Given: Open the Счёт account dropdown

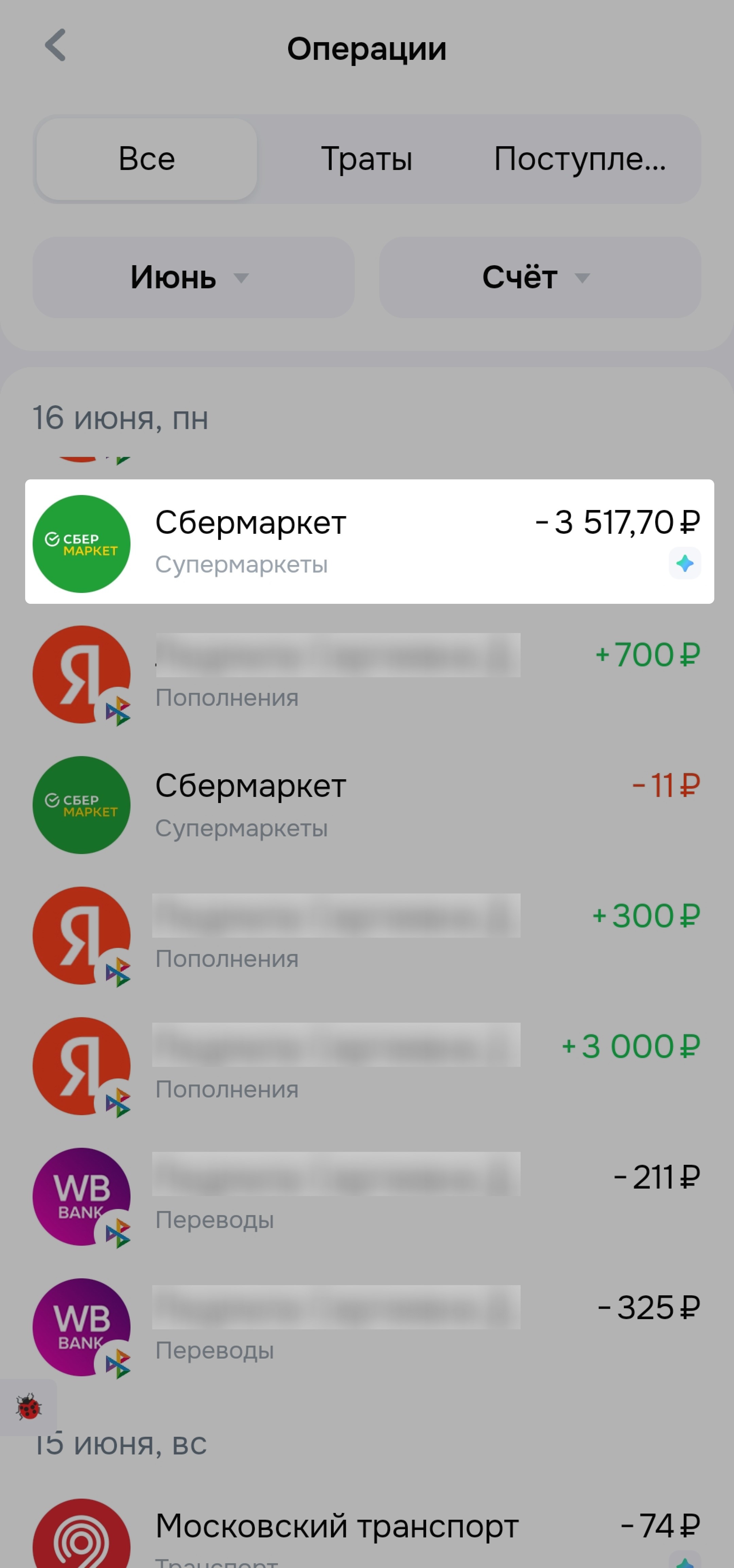Looking at the screenshot, I should [539, 277].
